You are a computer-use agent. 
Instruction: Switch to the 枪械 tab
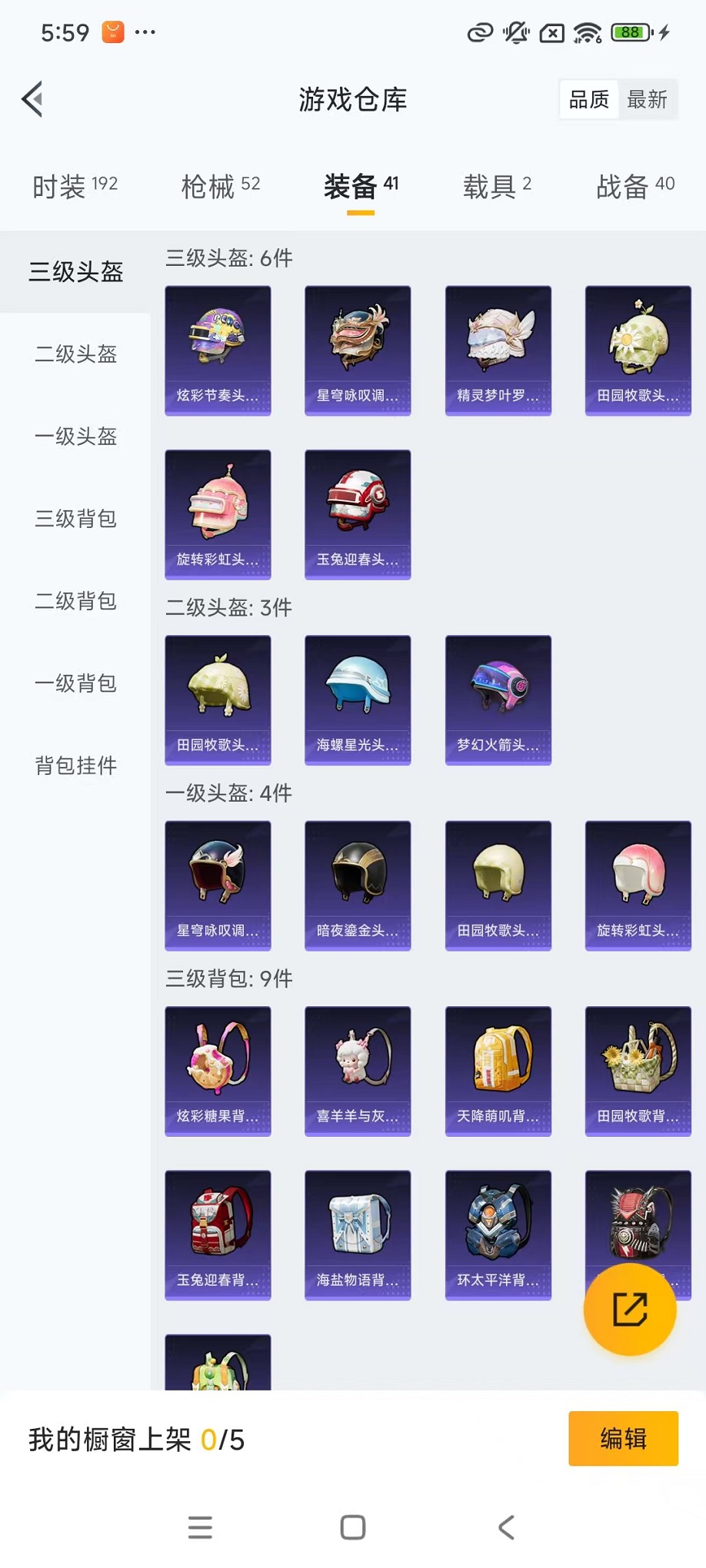click(x=220, y=186)
